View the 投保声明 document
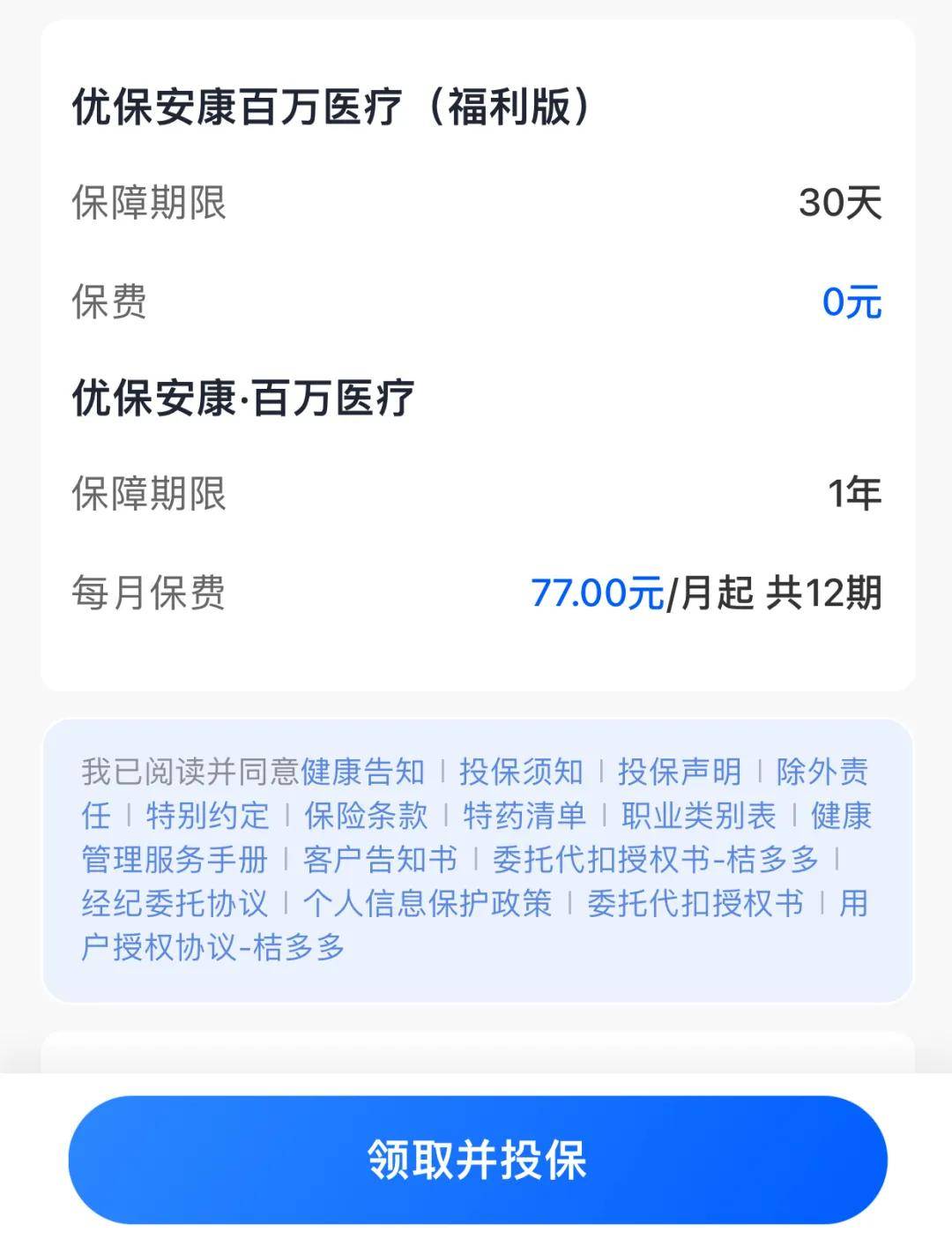Viewport: 952px width, 1239px height. [680, 772]
